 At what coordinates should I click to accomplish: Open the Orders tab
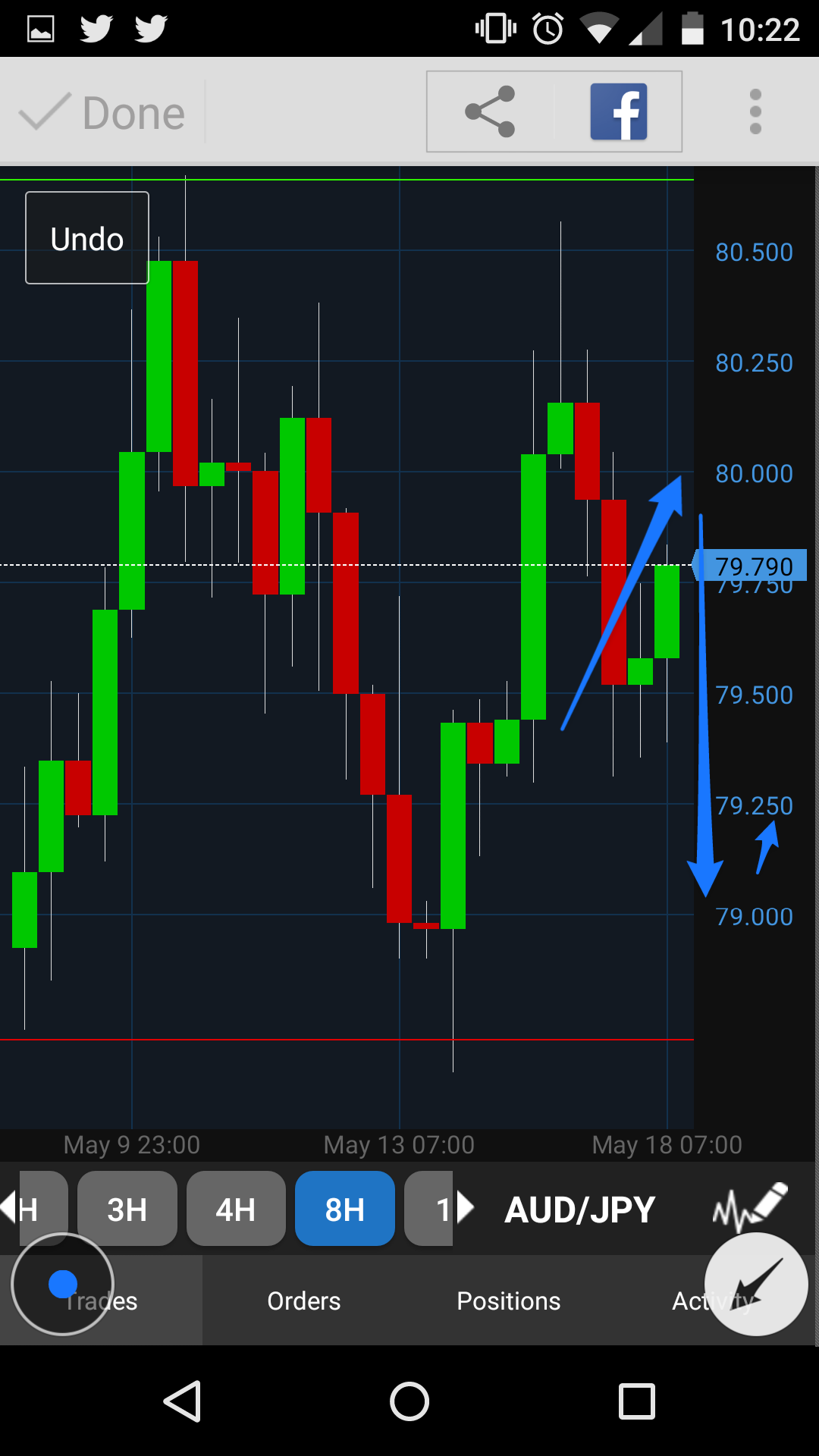coord(304,1301)
